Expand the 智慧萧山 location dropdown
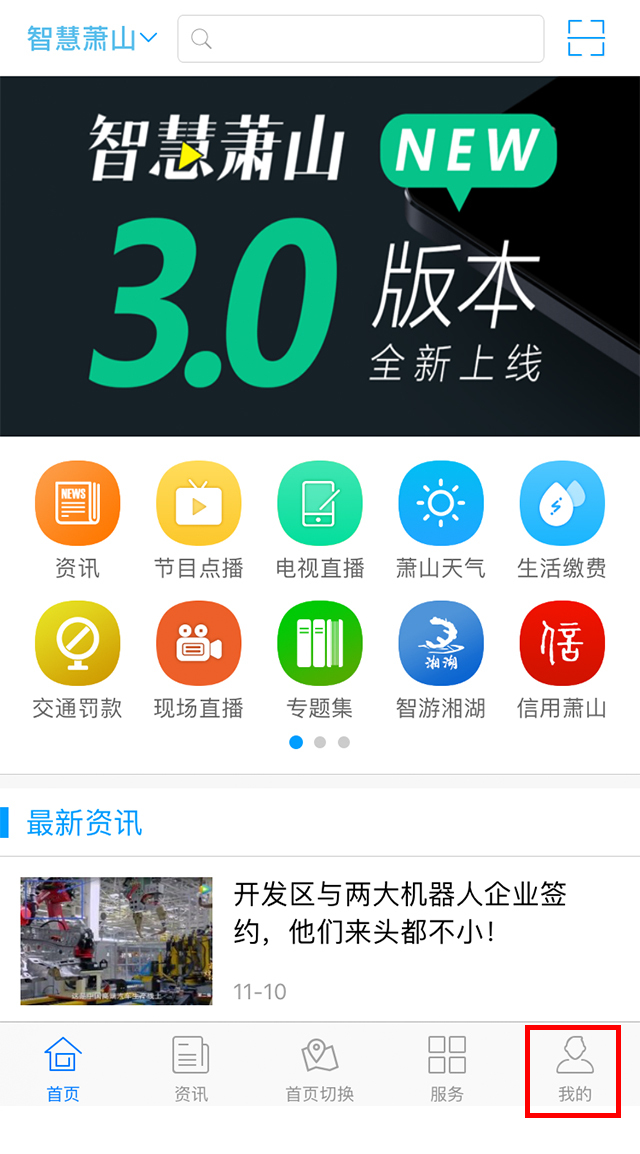Viewport: 640px width, 1154px height. click(x=92, y=38)
